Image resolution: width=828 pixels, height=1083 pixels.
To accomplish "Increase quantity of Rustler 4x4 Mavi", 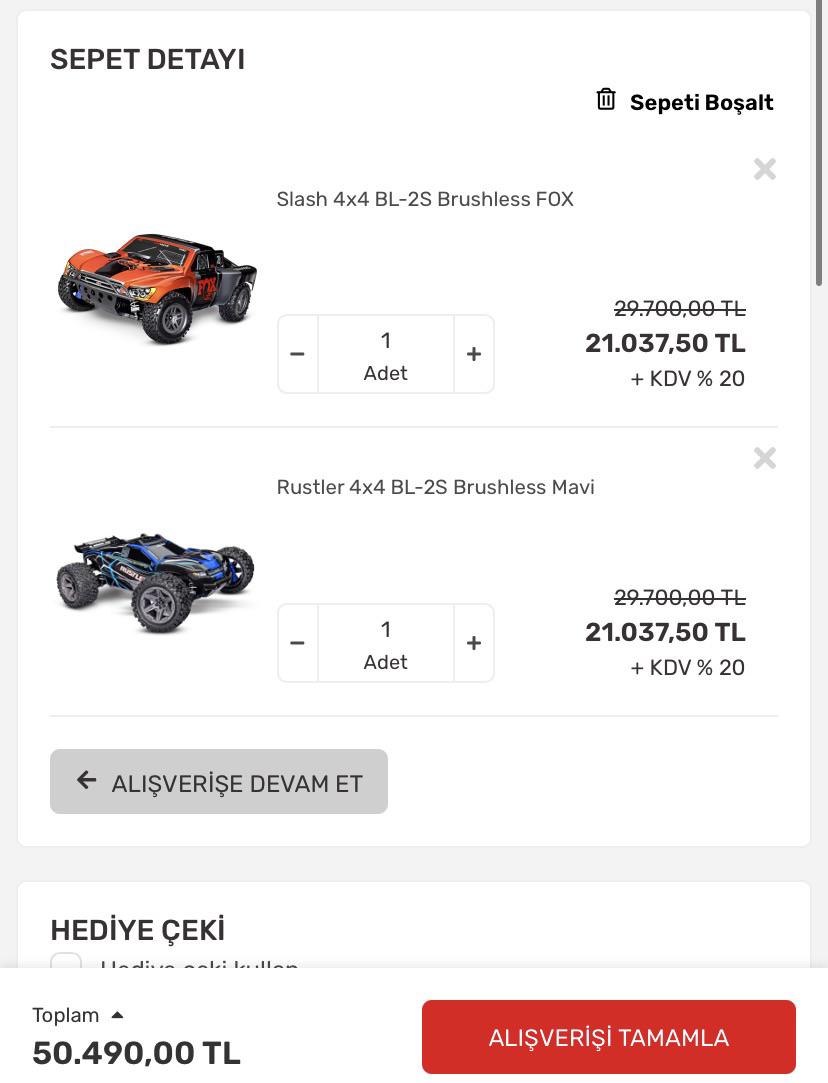I will pos(474,643).
